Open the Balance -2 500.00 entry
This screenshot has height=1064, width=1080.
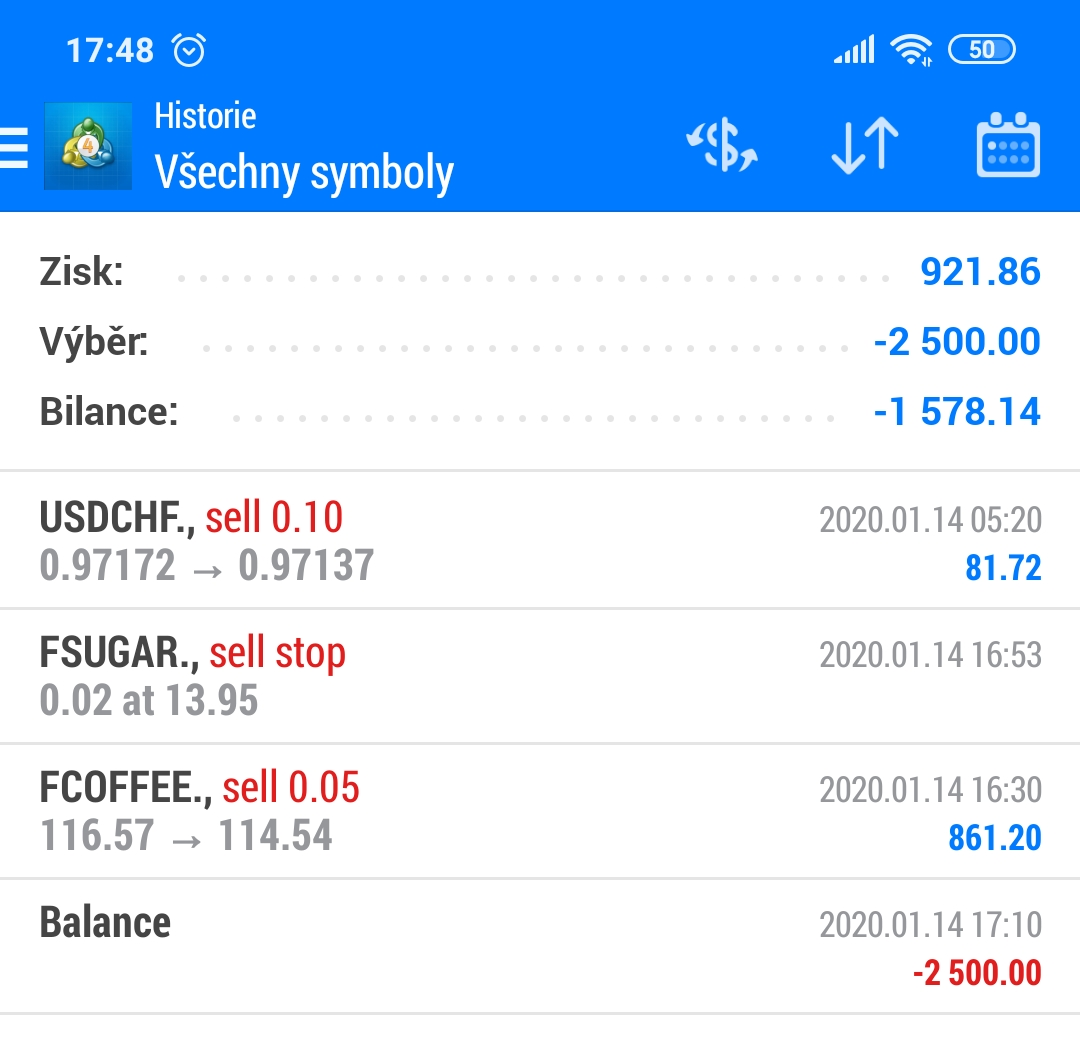point(540,946)
